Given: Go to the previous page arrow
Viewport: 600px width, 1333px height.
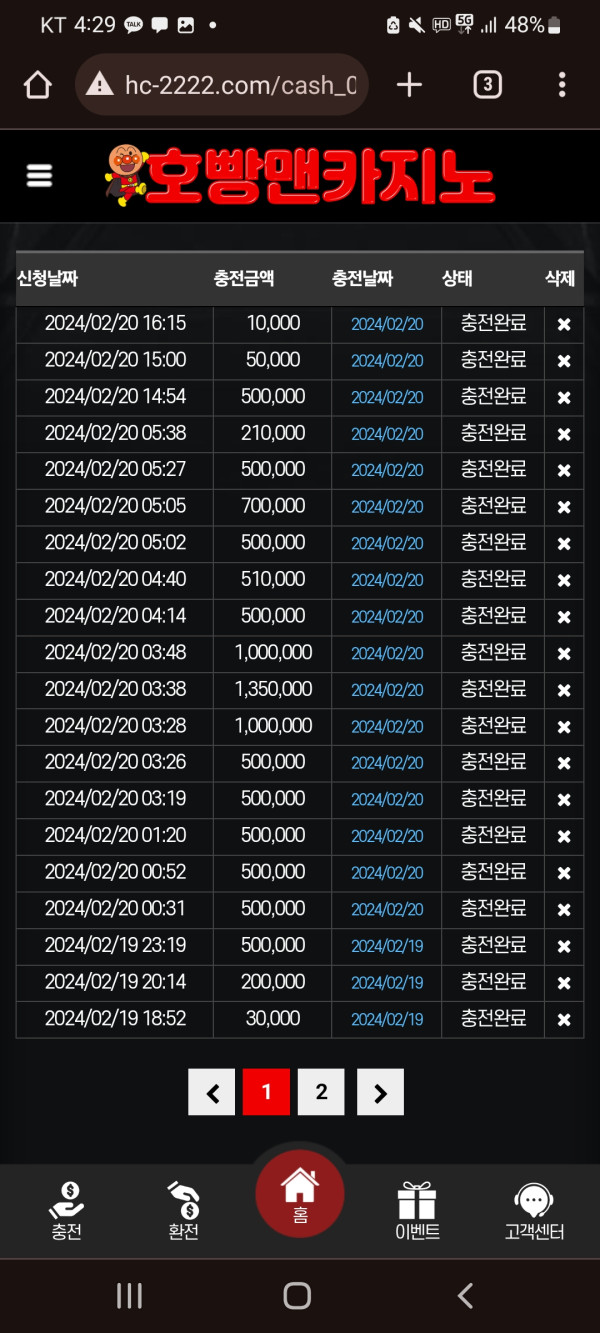Looking at the screenshot, I should pyautogui.click(x=212, y=1092).
